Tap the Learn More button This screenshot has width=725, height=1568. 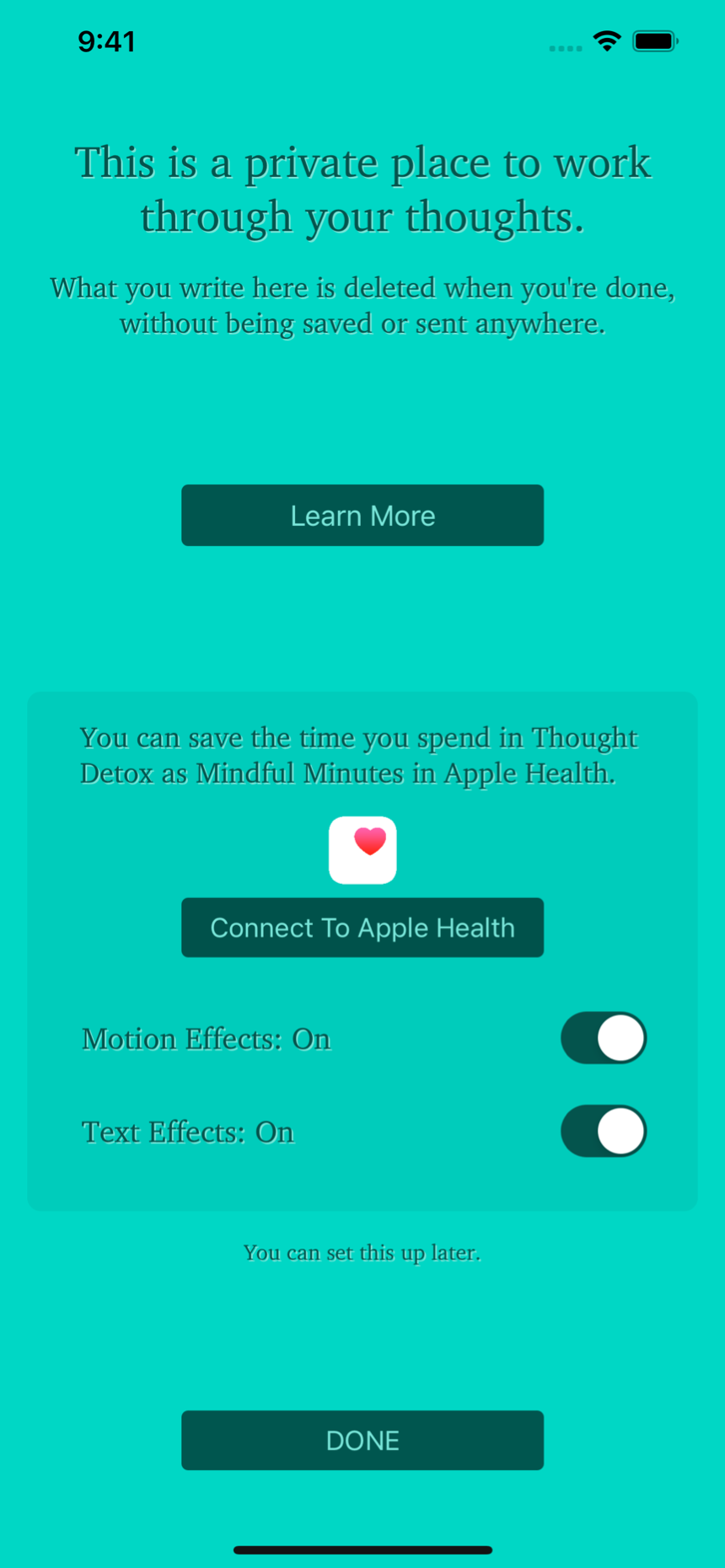[x=362, y=516]
